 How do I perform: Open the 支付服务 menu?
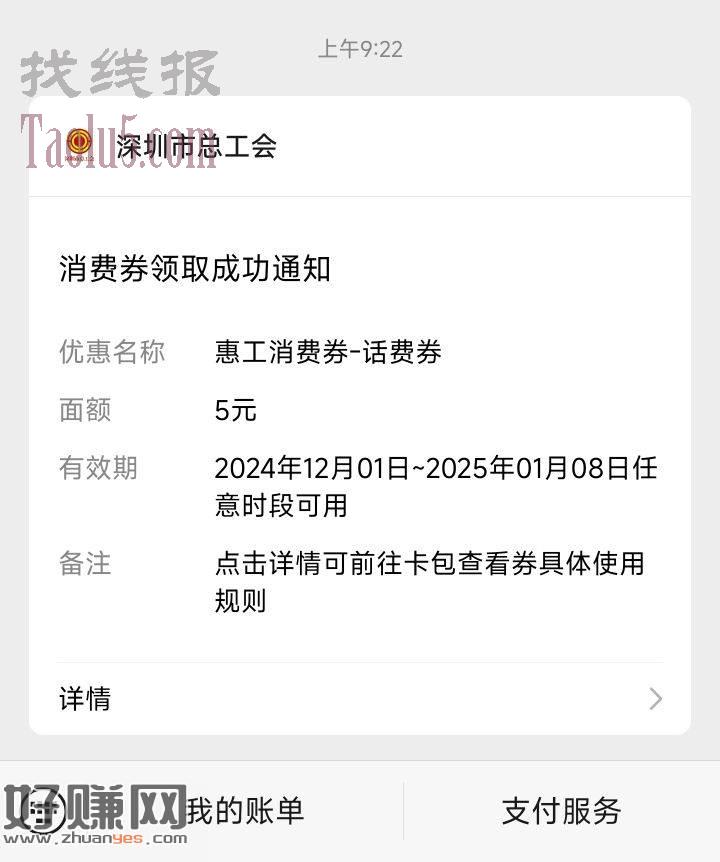tap(561, 810)
